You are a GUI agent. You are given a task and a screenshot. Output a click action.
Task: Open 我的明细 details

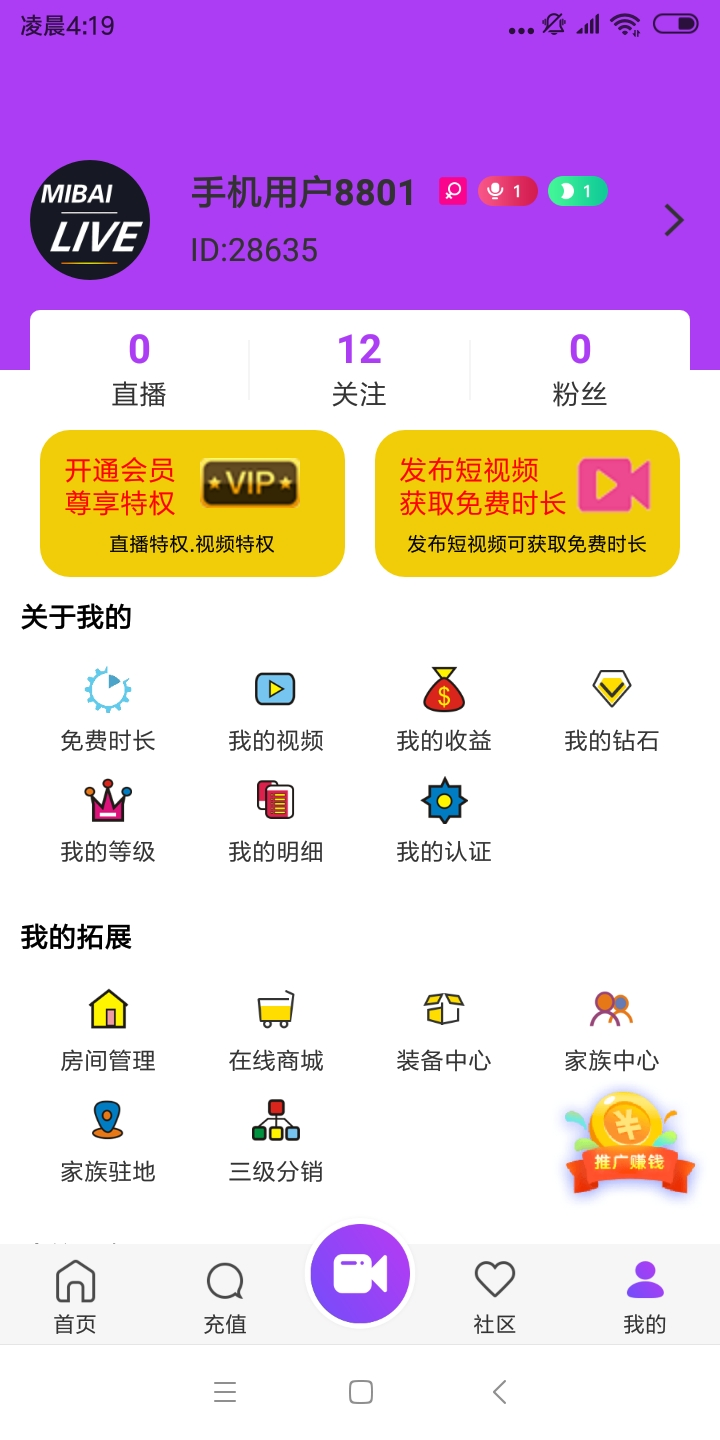point(276,820)
